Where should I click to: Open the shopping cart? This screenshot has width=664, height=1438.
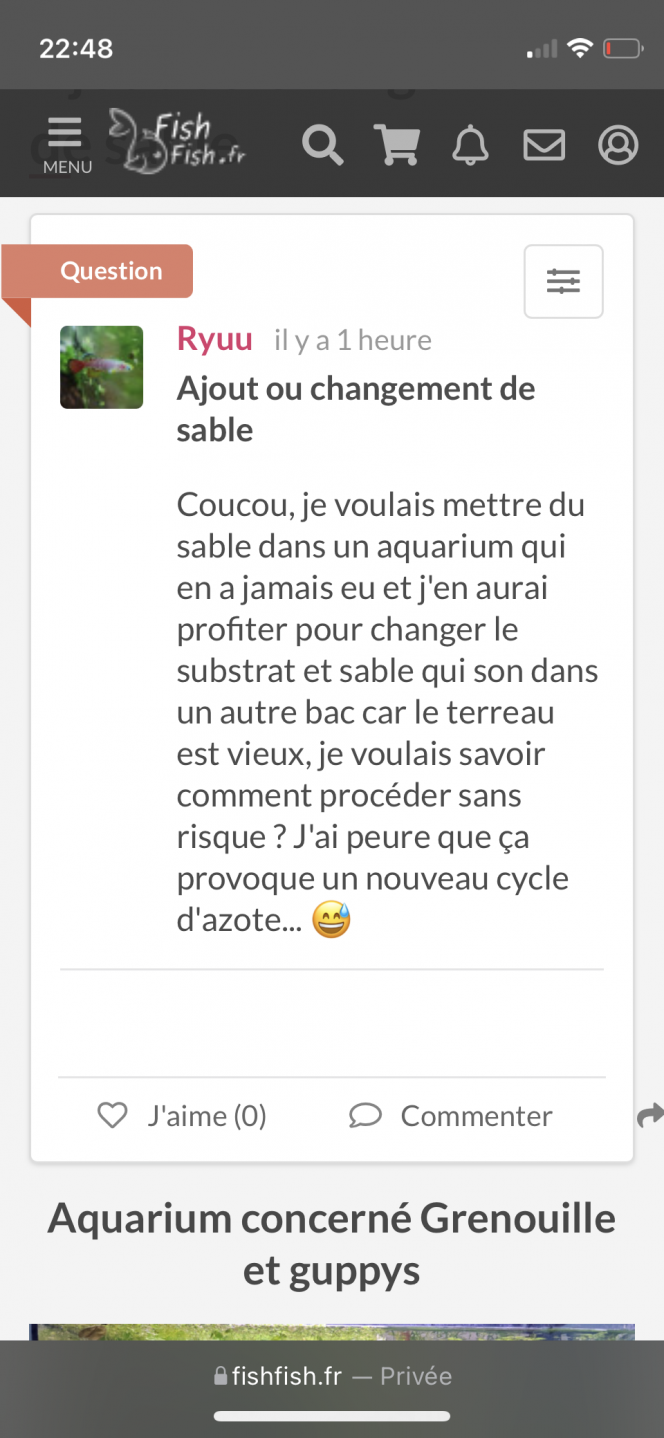click(397, 145)
